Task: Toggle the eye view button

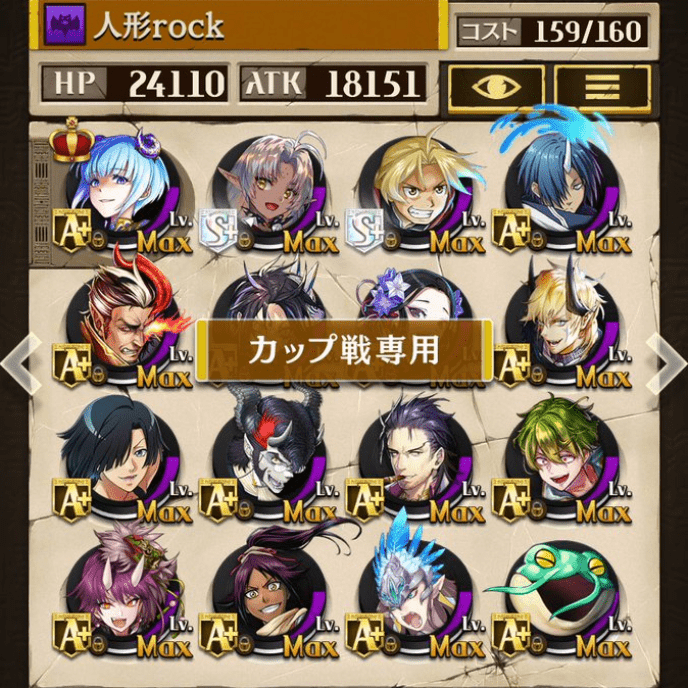Action: 495,87
